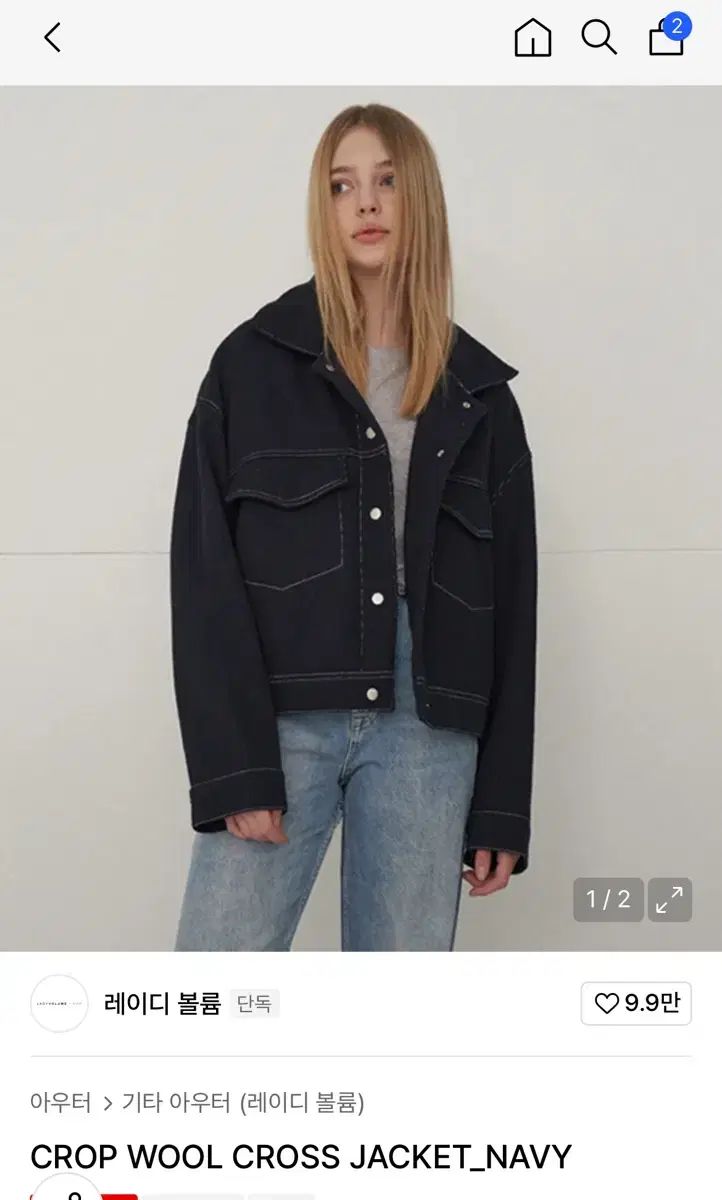Open the shopping bag with 2 items
Screen dimensions: 722x1200
click(x=667, y=37)
